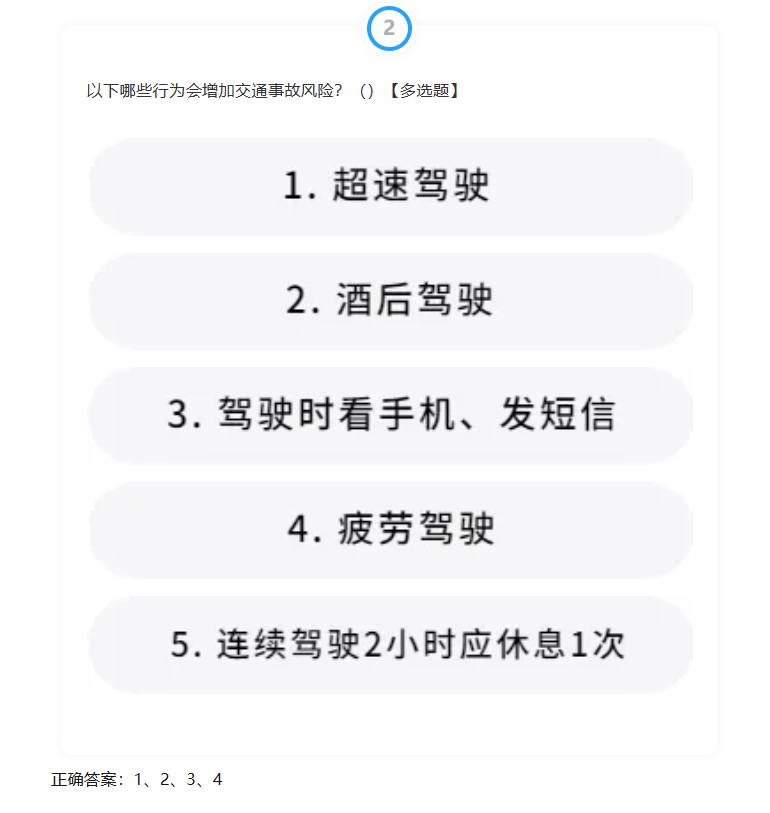The height and width of the screenshot is (813, 770).
Task: Pick option 3 驾驶时看手机、发短信
Action: point(390,415)
